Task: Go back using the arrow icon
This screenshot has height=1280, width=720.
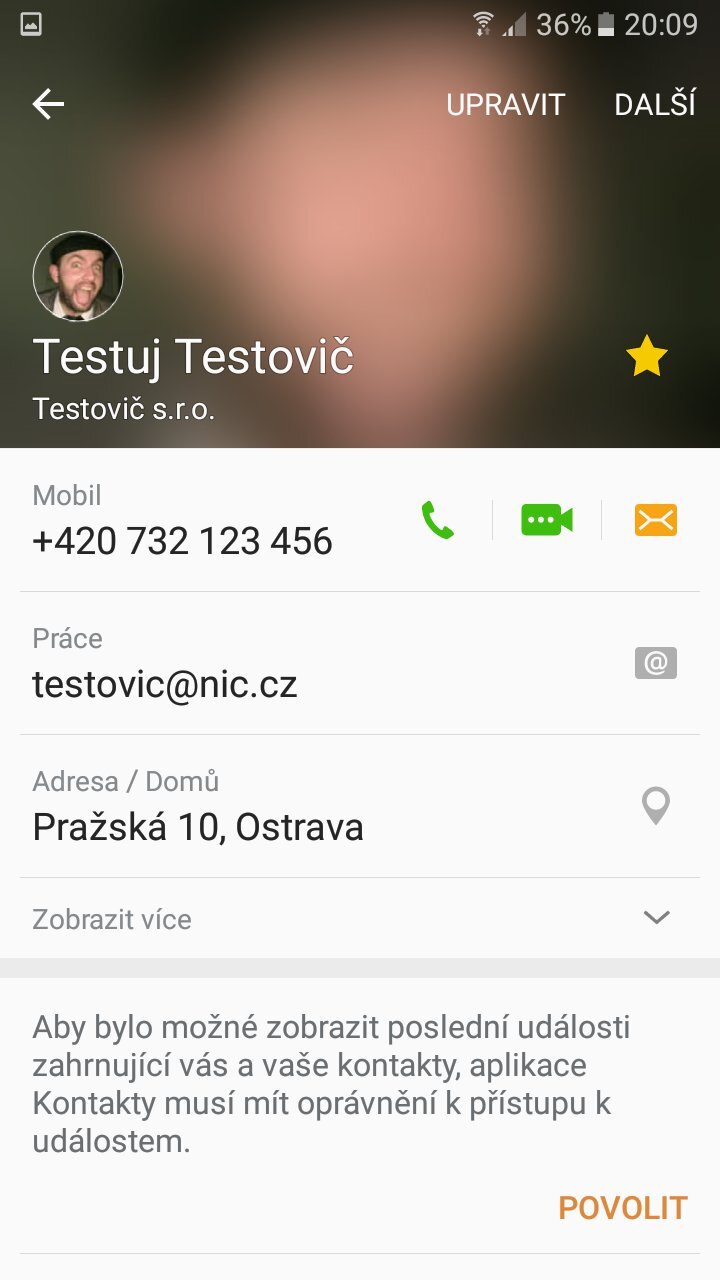Action: coord(48,104)
